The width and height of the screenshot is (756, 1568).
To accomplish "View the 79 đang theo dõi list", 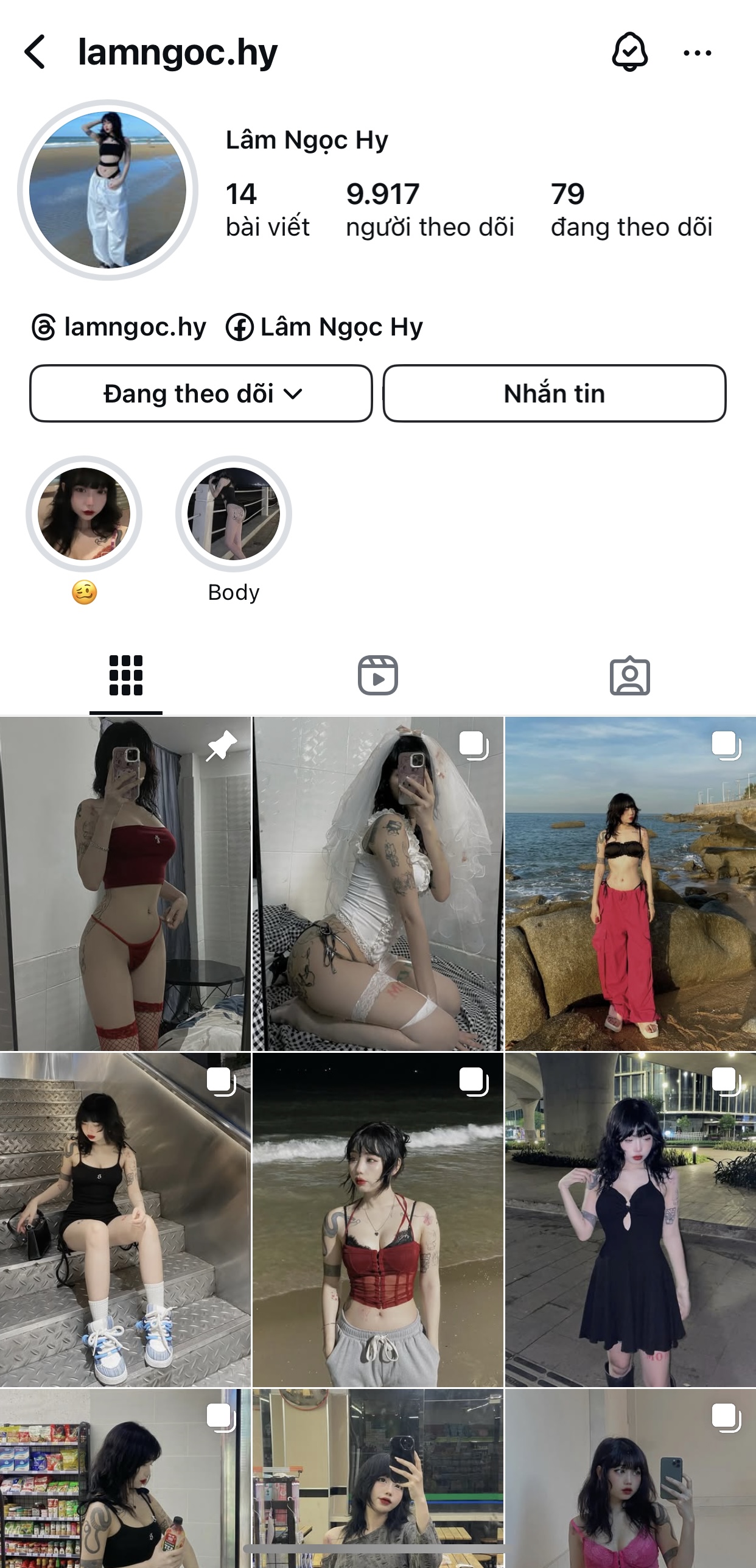I will [x=631, y=210].
